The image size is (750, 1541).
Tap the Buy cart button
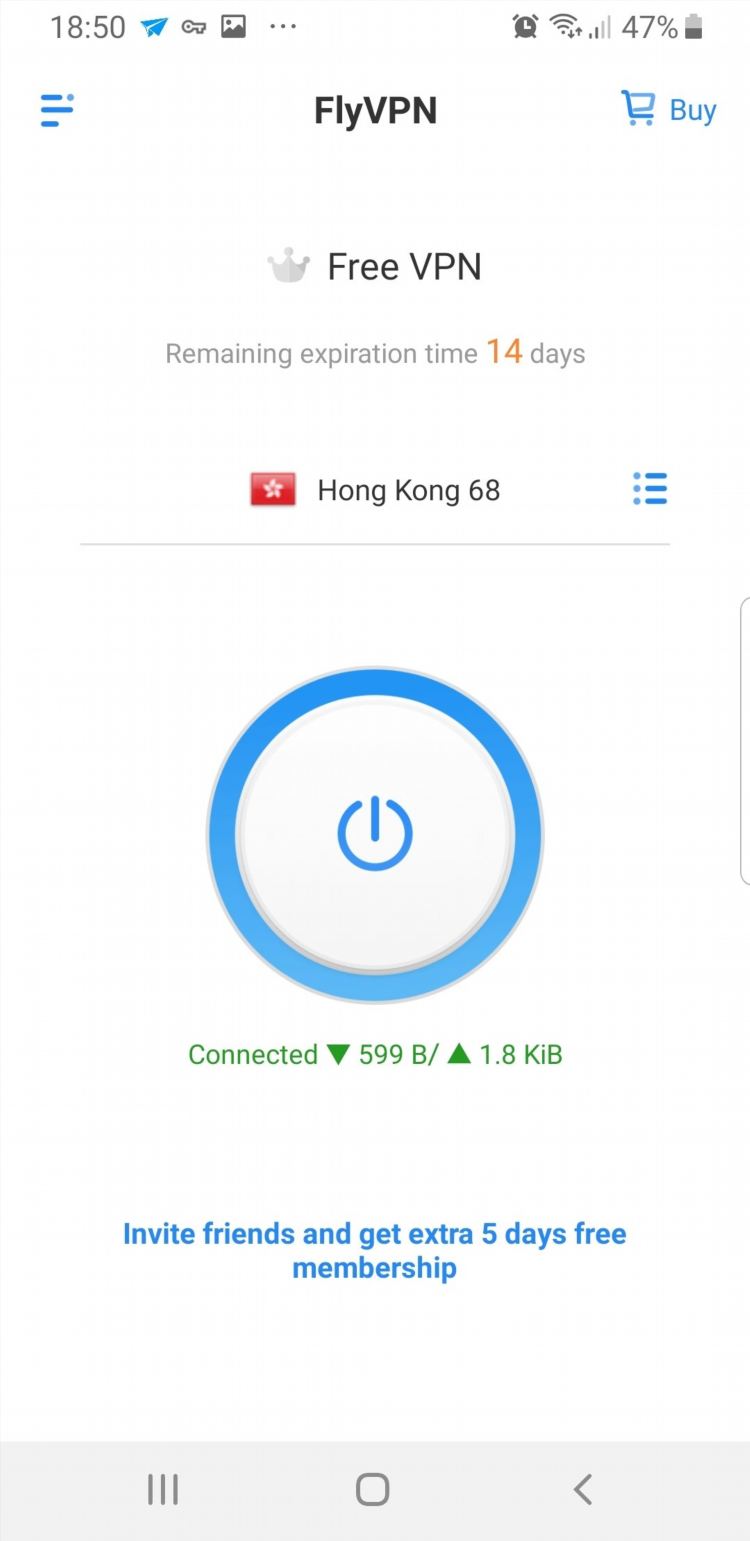point(668,108)
